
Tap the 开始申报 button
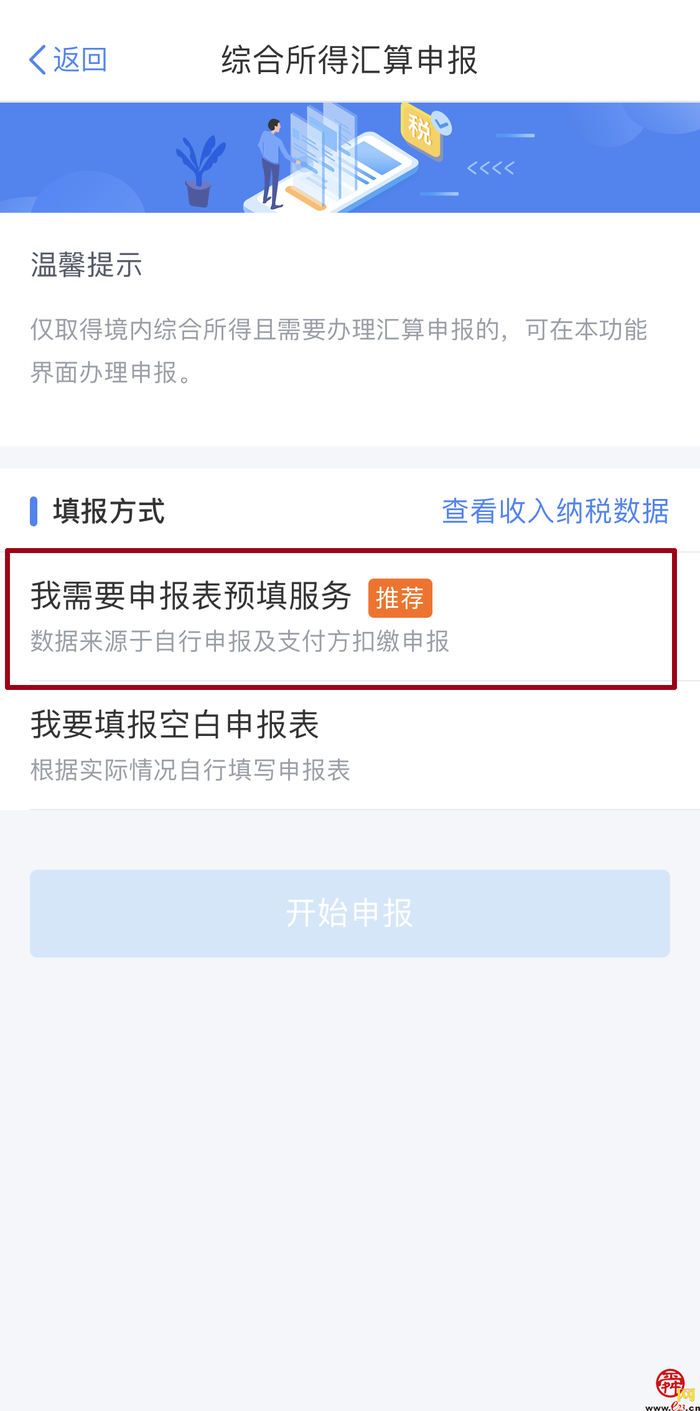pos(349,913)
